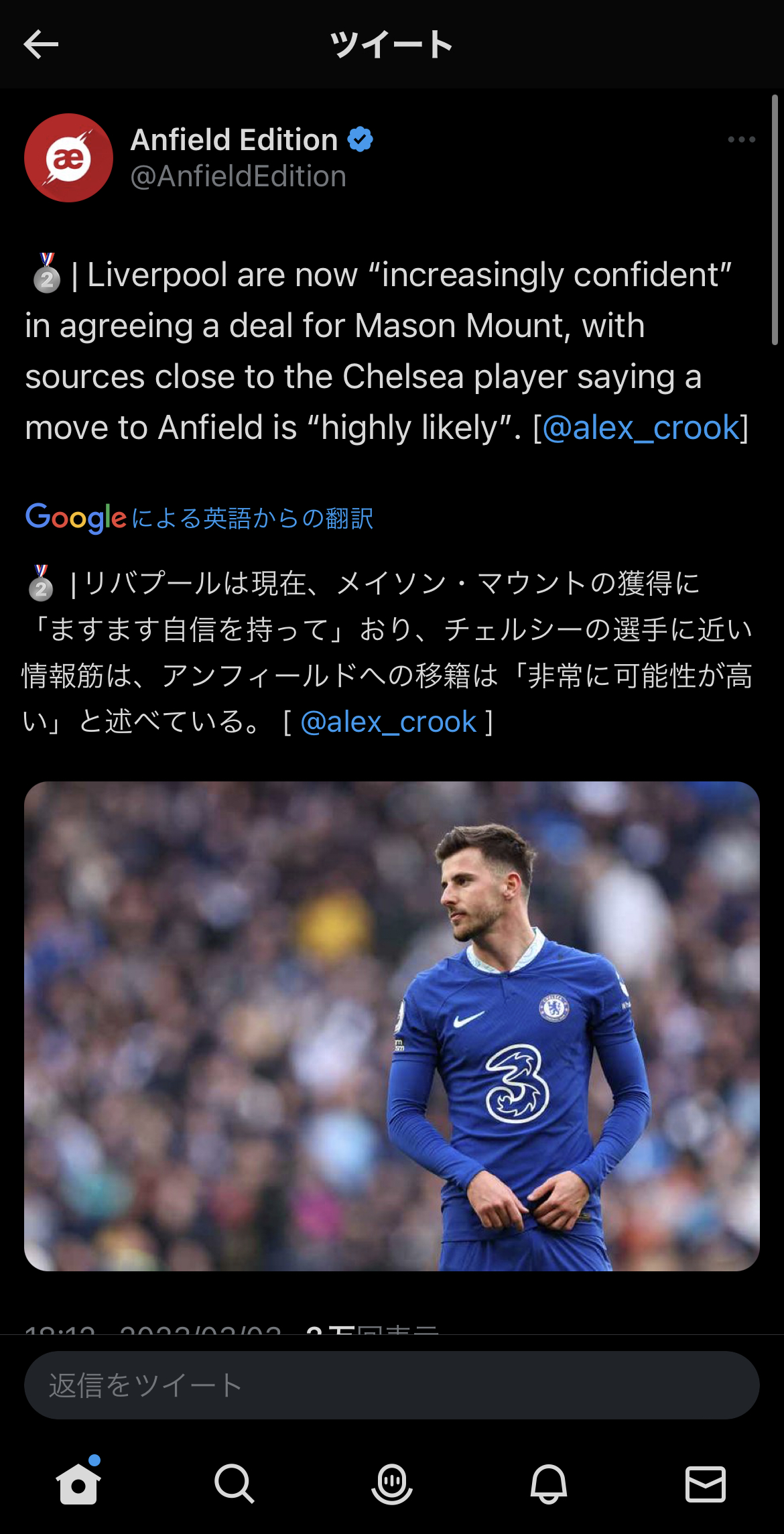Image resolution: width=784 pixels, height=1534 pixels.
Task: Open the Anfield Edition account name
Action: (234, 140)
